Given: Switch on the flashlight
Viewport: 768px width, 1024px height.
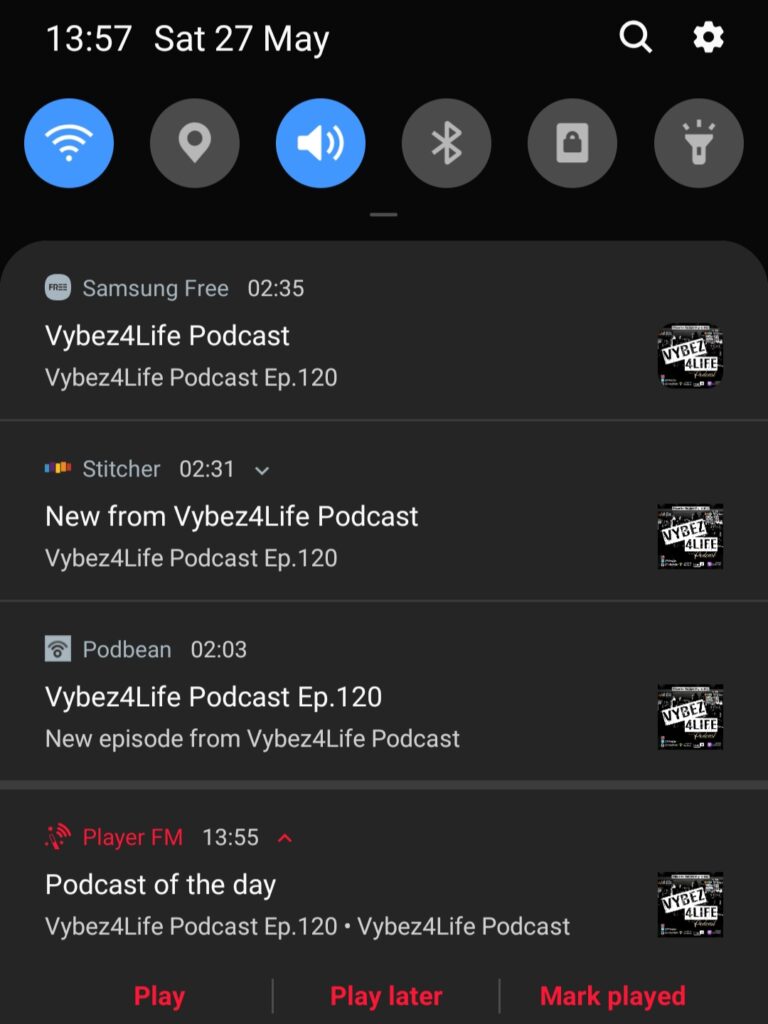Looking at the screenshot, I should [x=698, y=144].
